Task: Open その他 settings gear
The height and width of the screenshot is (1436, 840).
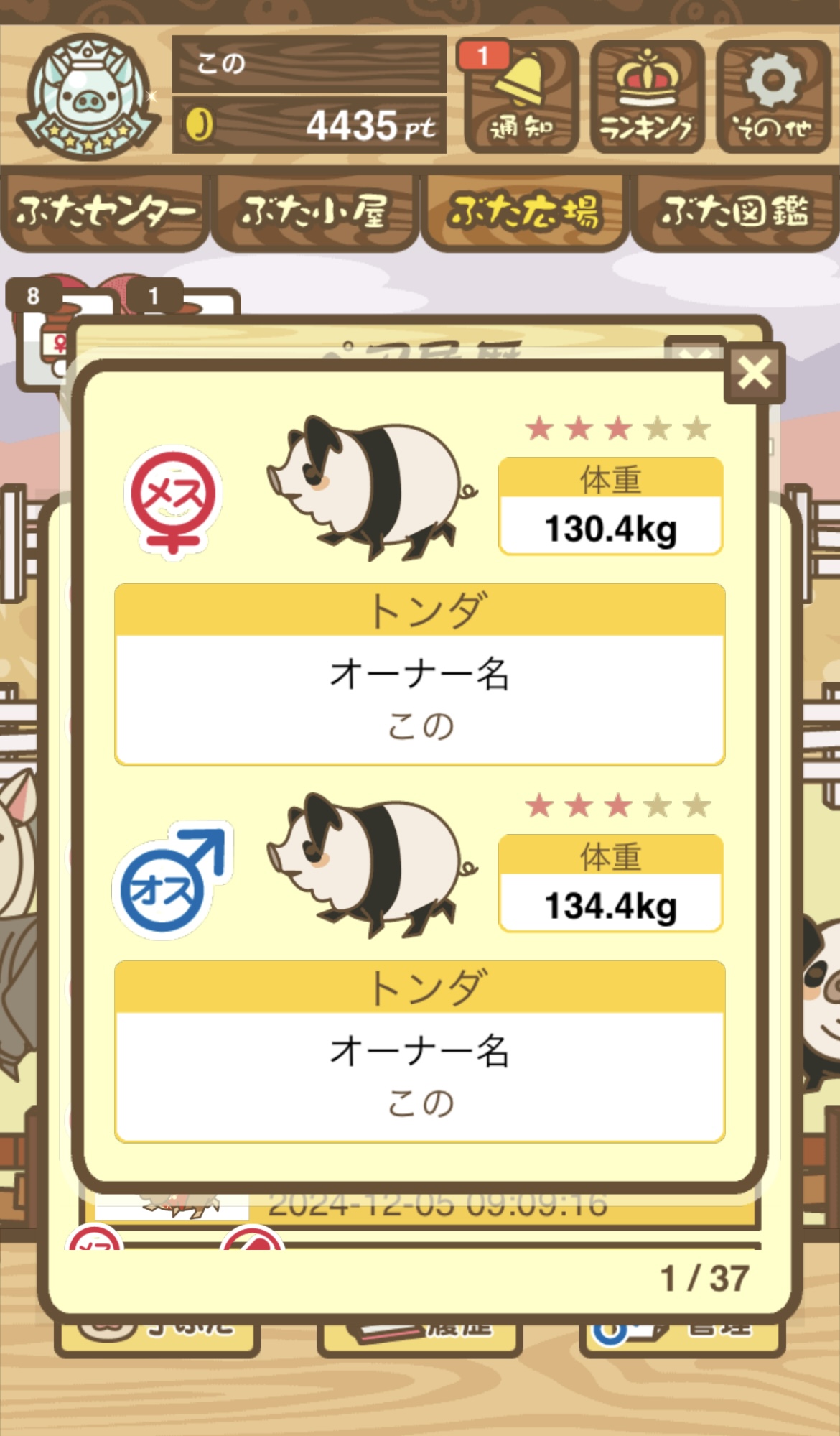Action: point(773,96)
